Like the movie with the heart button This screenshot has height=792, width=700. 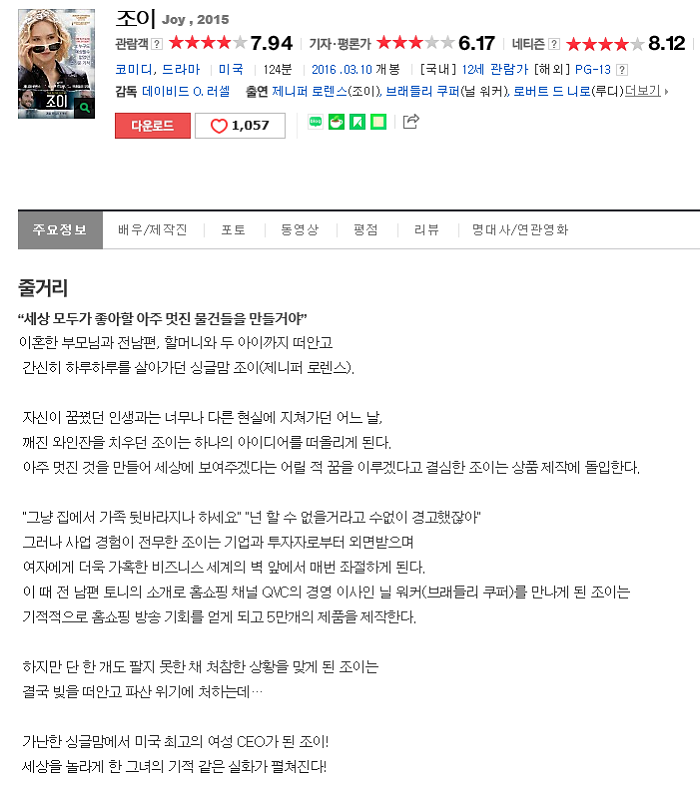point(240,125)
